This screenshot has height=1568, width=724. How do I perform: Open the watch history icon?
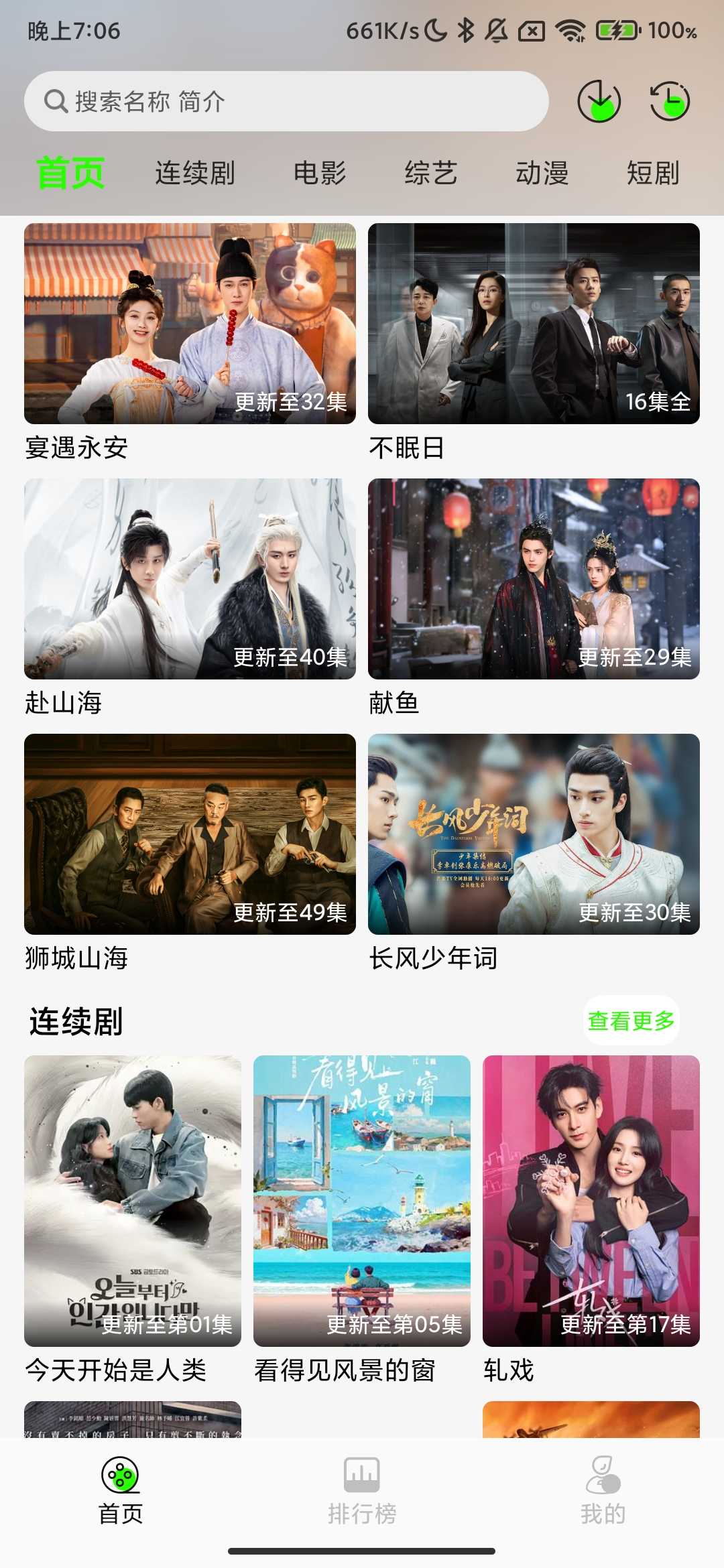(670, 102)
